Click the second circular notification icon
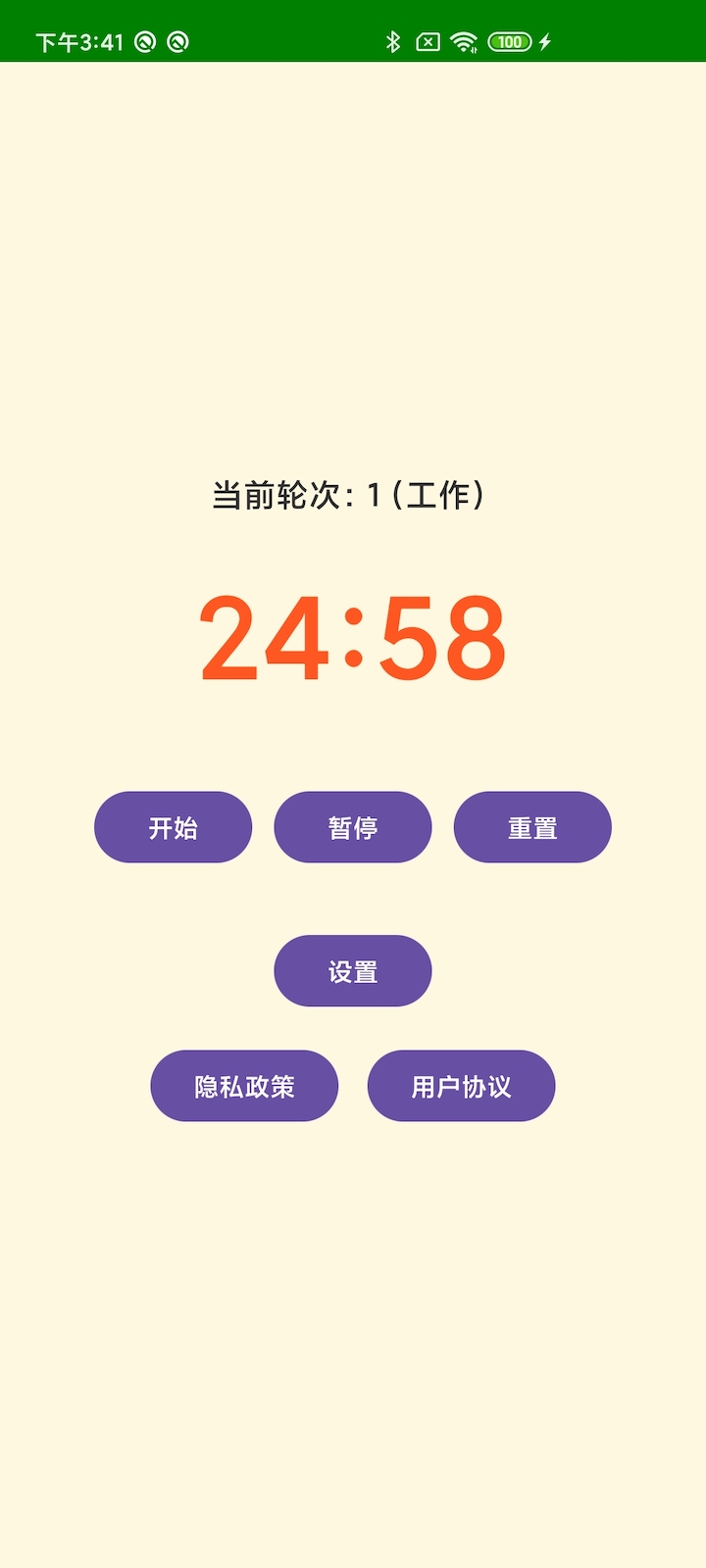This screenshot has width=706, height=1568. (x=178, y=41)
